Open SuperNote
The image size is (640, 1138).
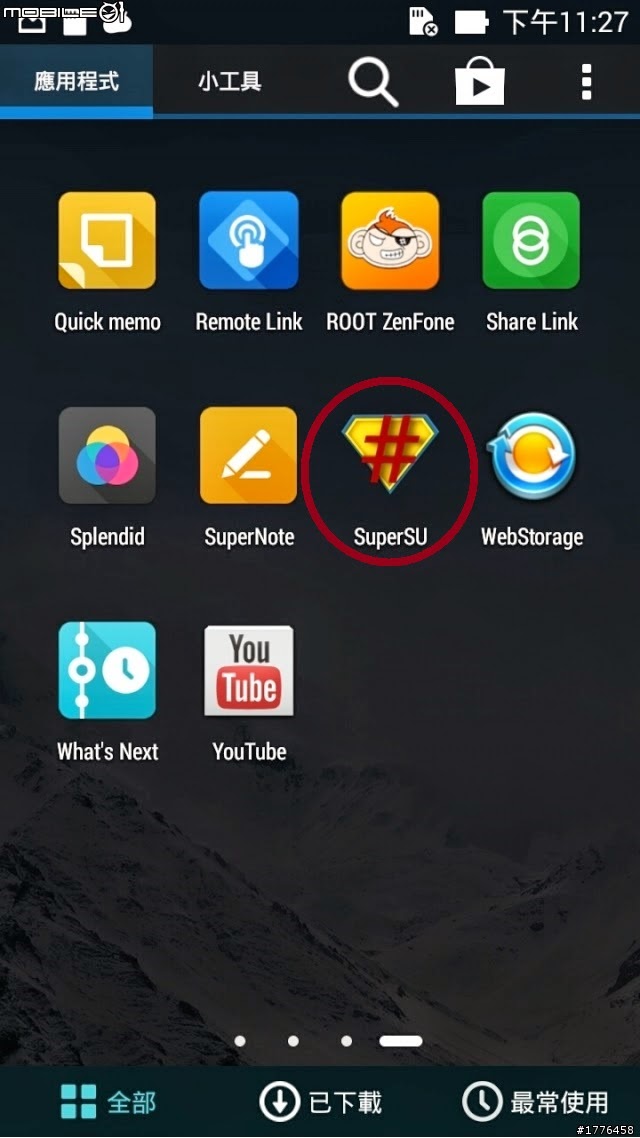tap(248, 456)
